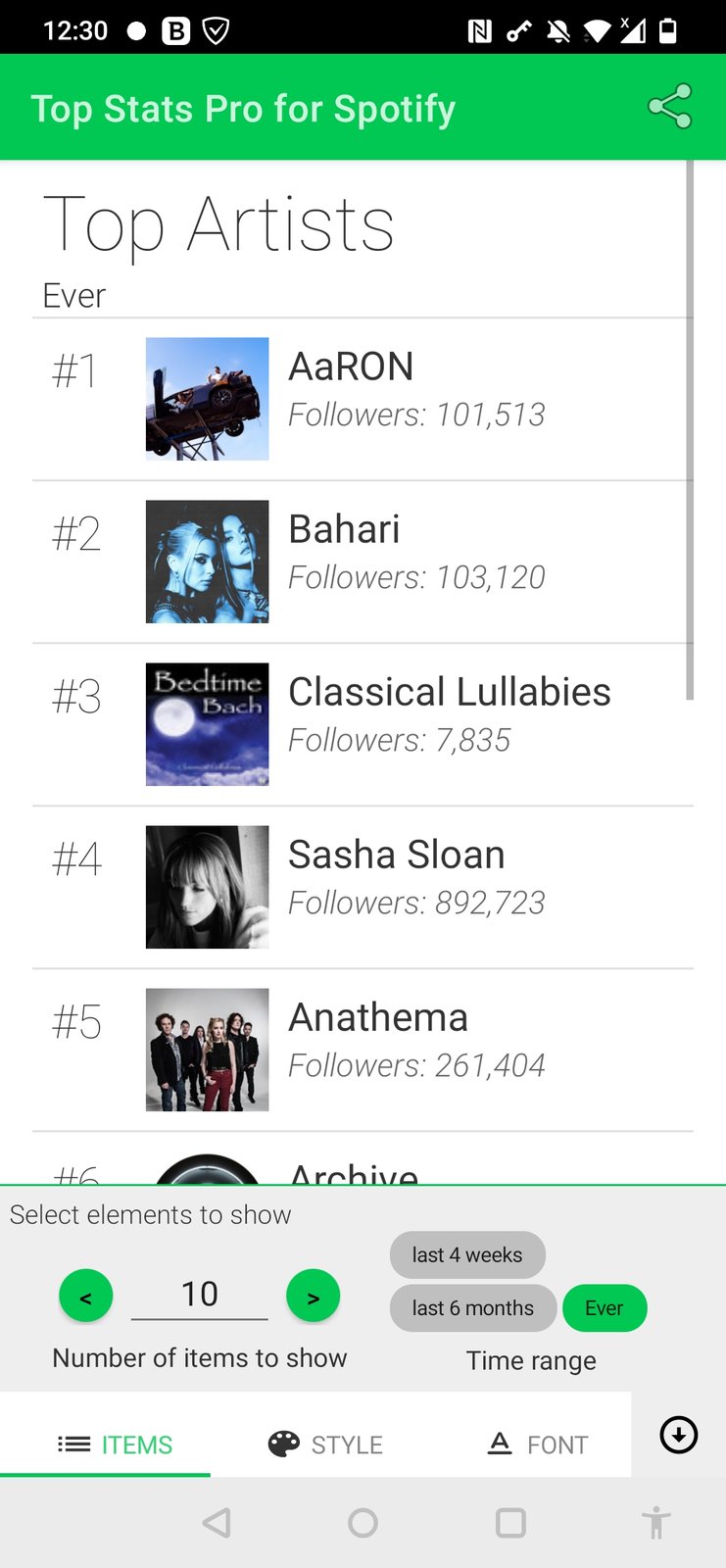Switch to the Items tab

click(116, 1444)
